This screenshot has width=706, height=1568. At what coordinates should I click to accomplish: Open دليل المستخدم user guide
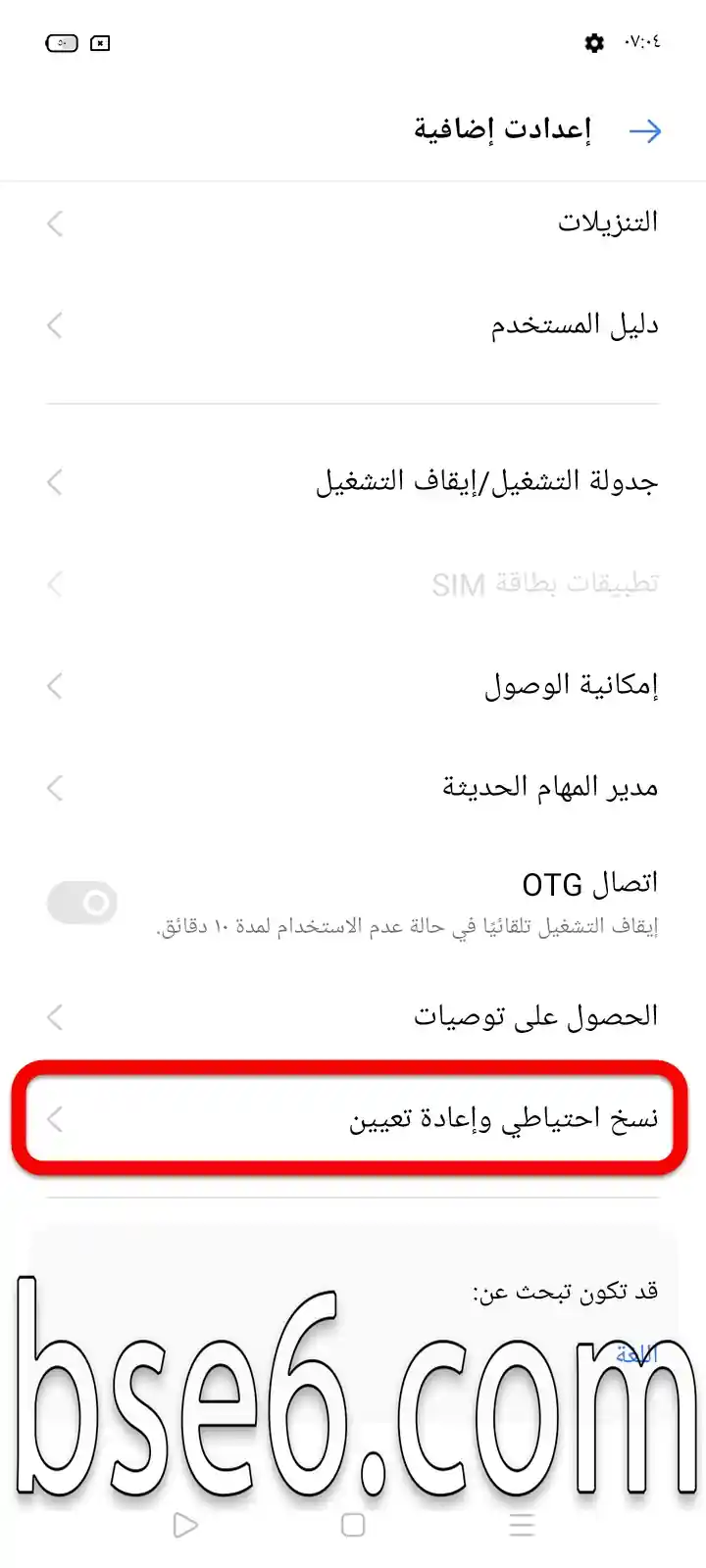click(x=353, y=325)
